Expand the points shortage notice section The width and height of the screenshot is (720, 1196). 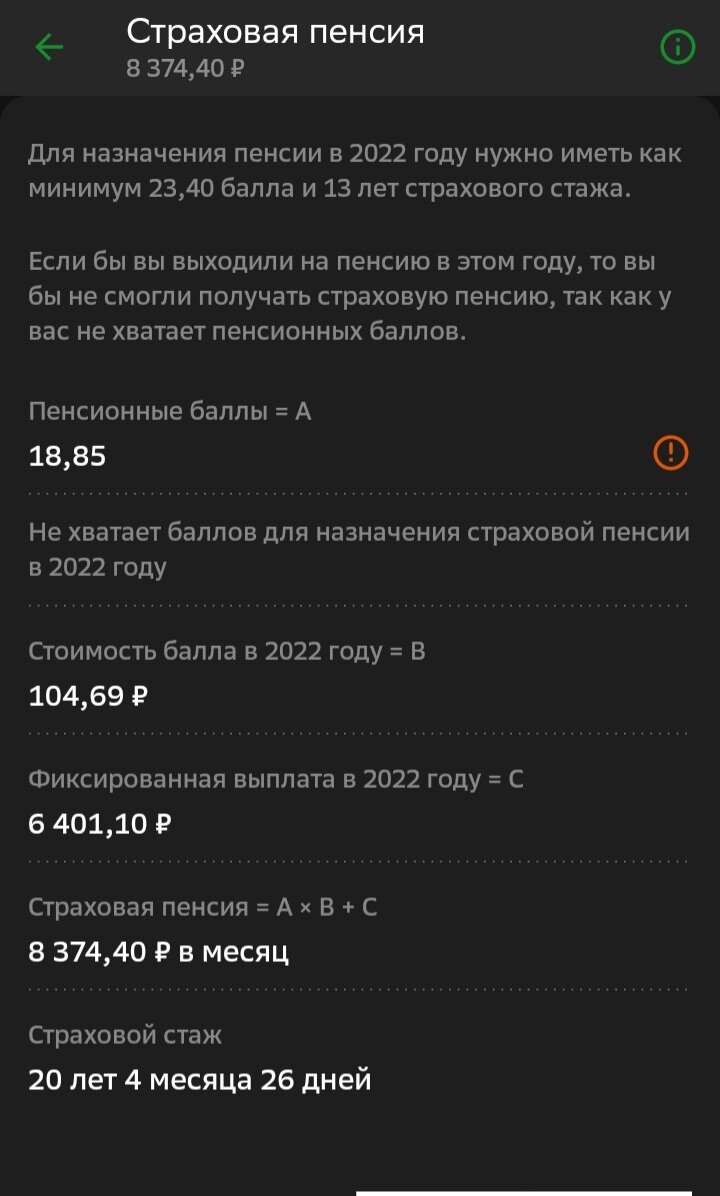click(360, 550)
